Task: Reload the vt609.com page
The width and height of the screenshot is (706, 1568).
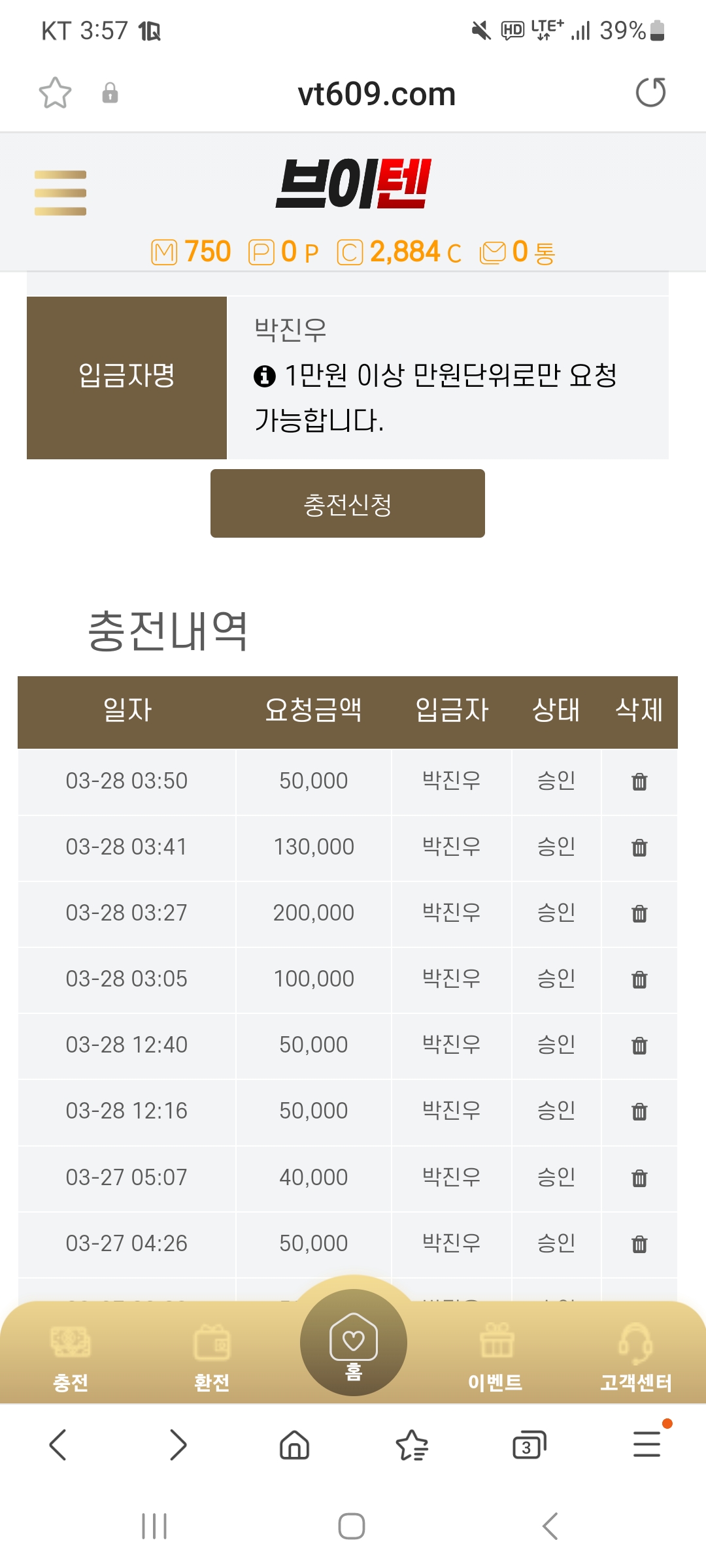Action: (650, 92)
